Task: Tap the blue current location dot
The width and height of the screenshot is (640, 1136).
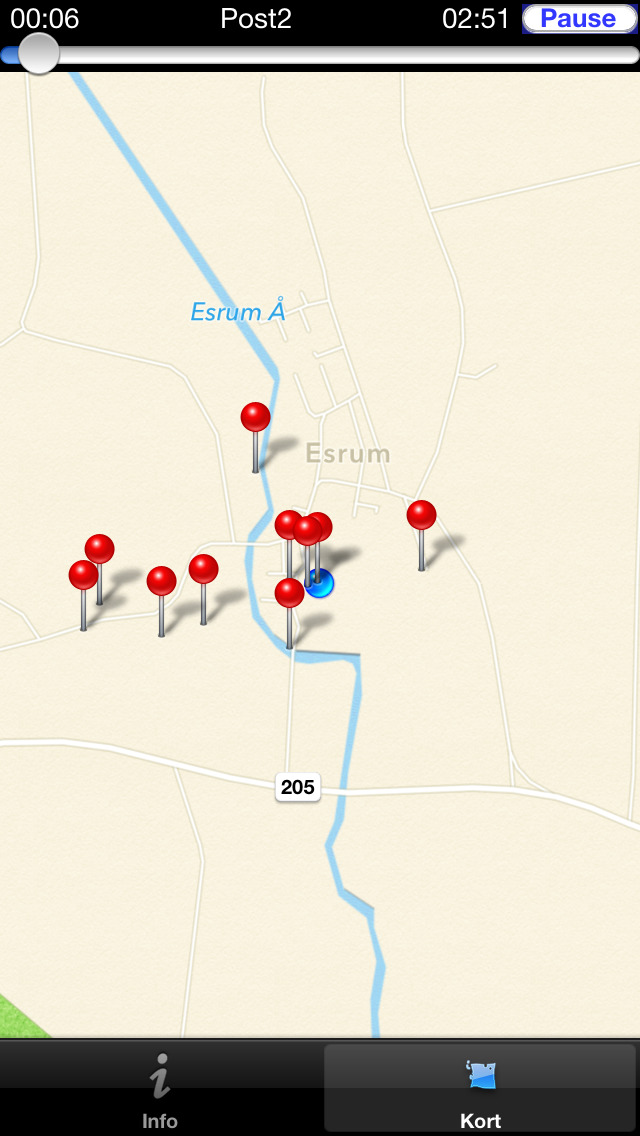Action: (x=320, y=584)
